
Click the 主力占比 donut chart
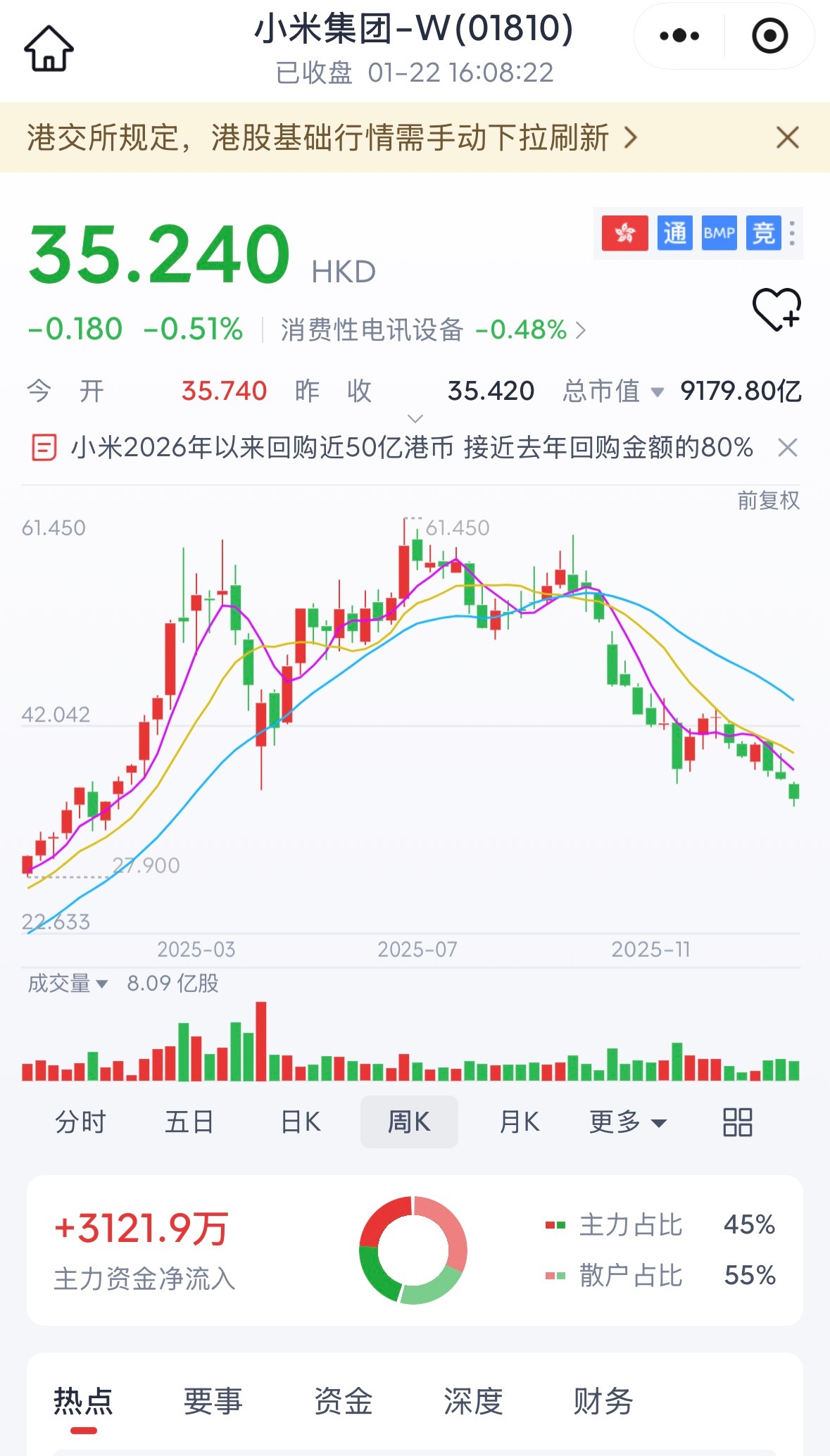[410, 1250]
